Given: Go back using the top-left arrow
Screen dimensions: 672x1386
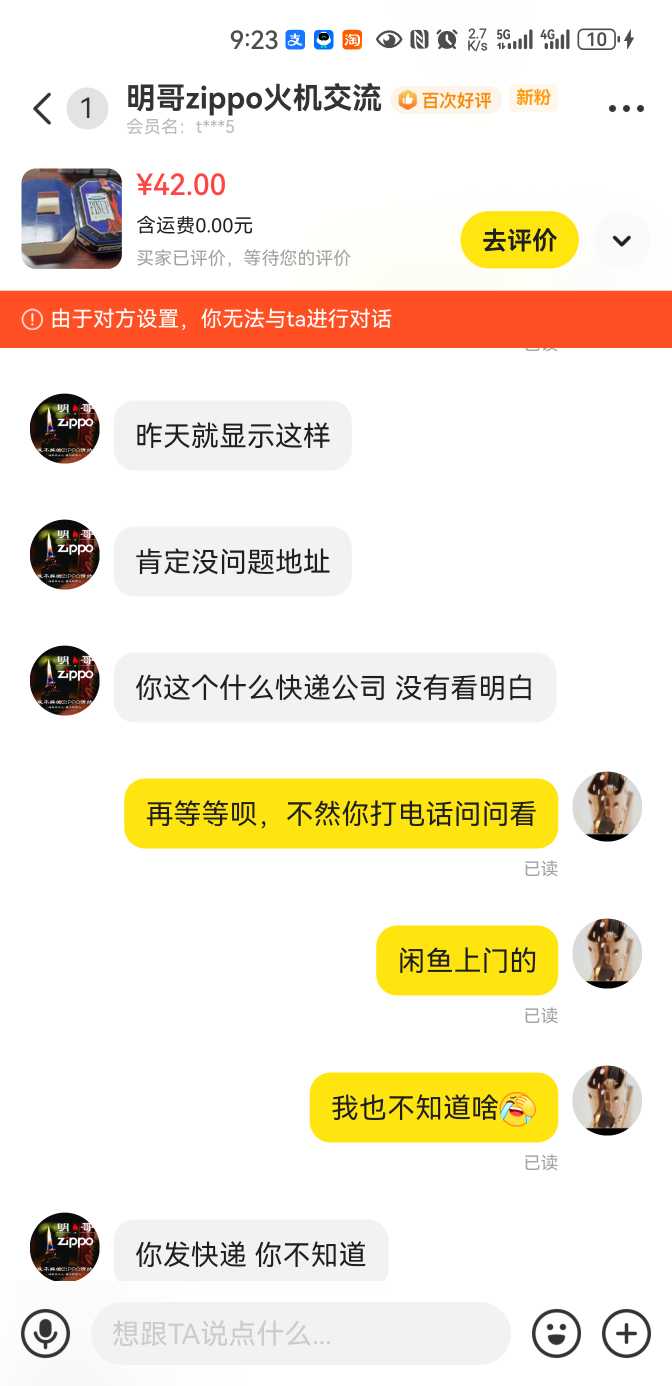Looking at the screenshot, I should tap(42, 108).
